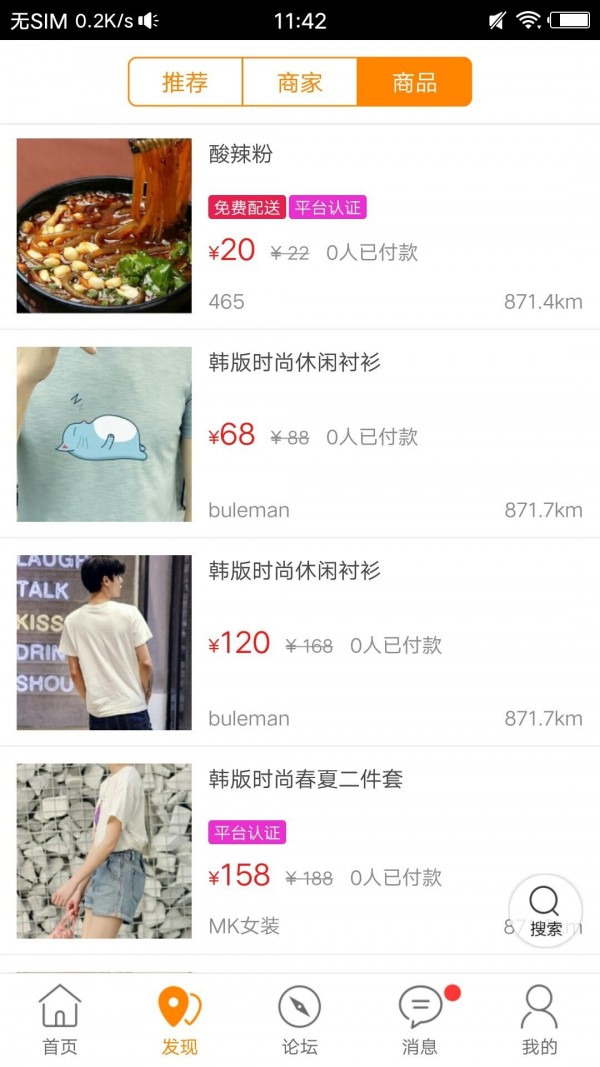Check the 消息 messages tab

click(x=420, y=1020)
